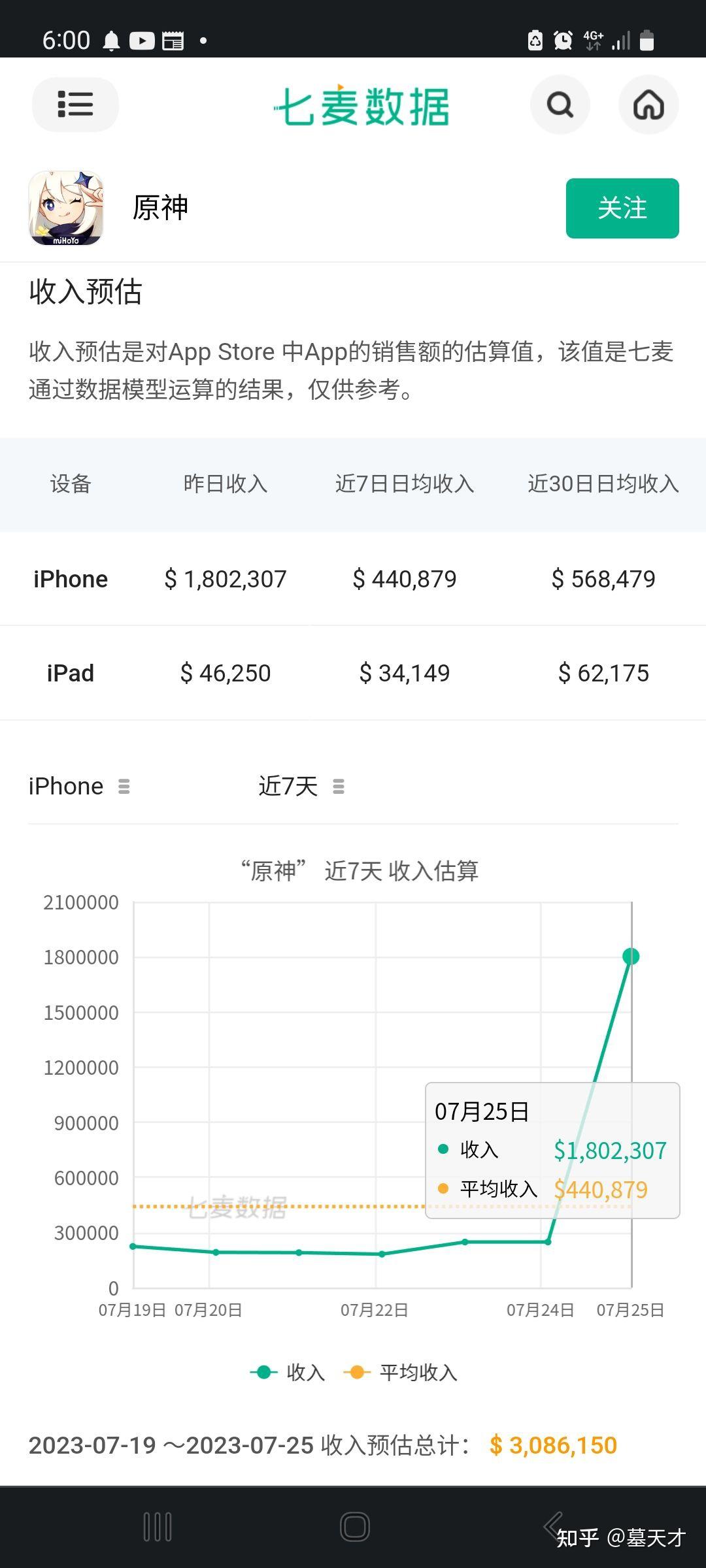
Task: Tap the 关注 follow button
Action: coord(622,208)
